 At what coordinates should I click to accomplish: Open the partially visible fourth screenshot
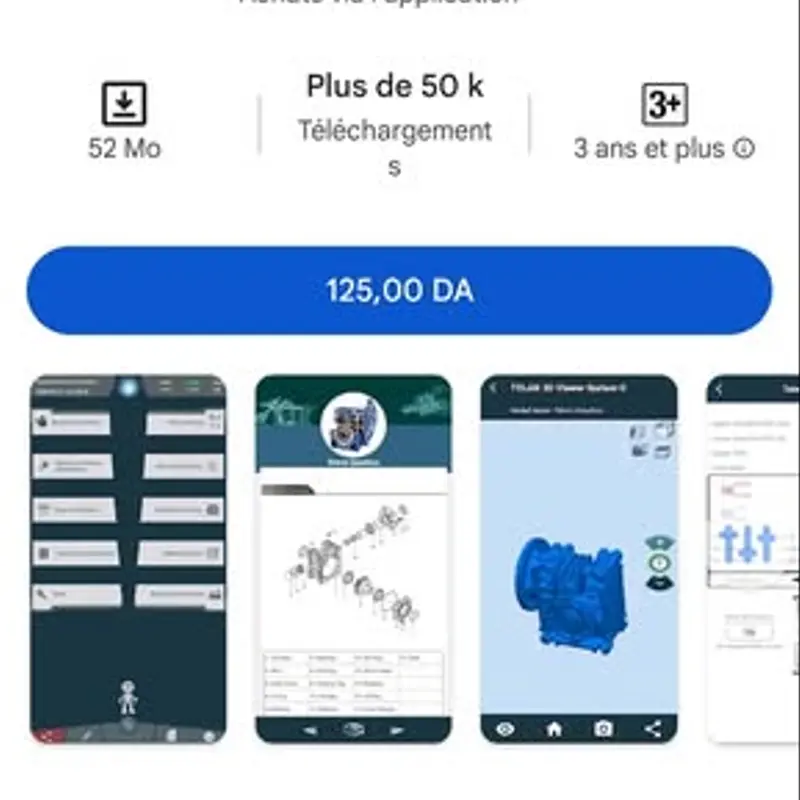754,558
